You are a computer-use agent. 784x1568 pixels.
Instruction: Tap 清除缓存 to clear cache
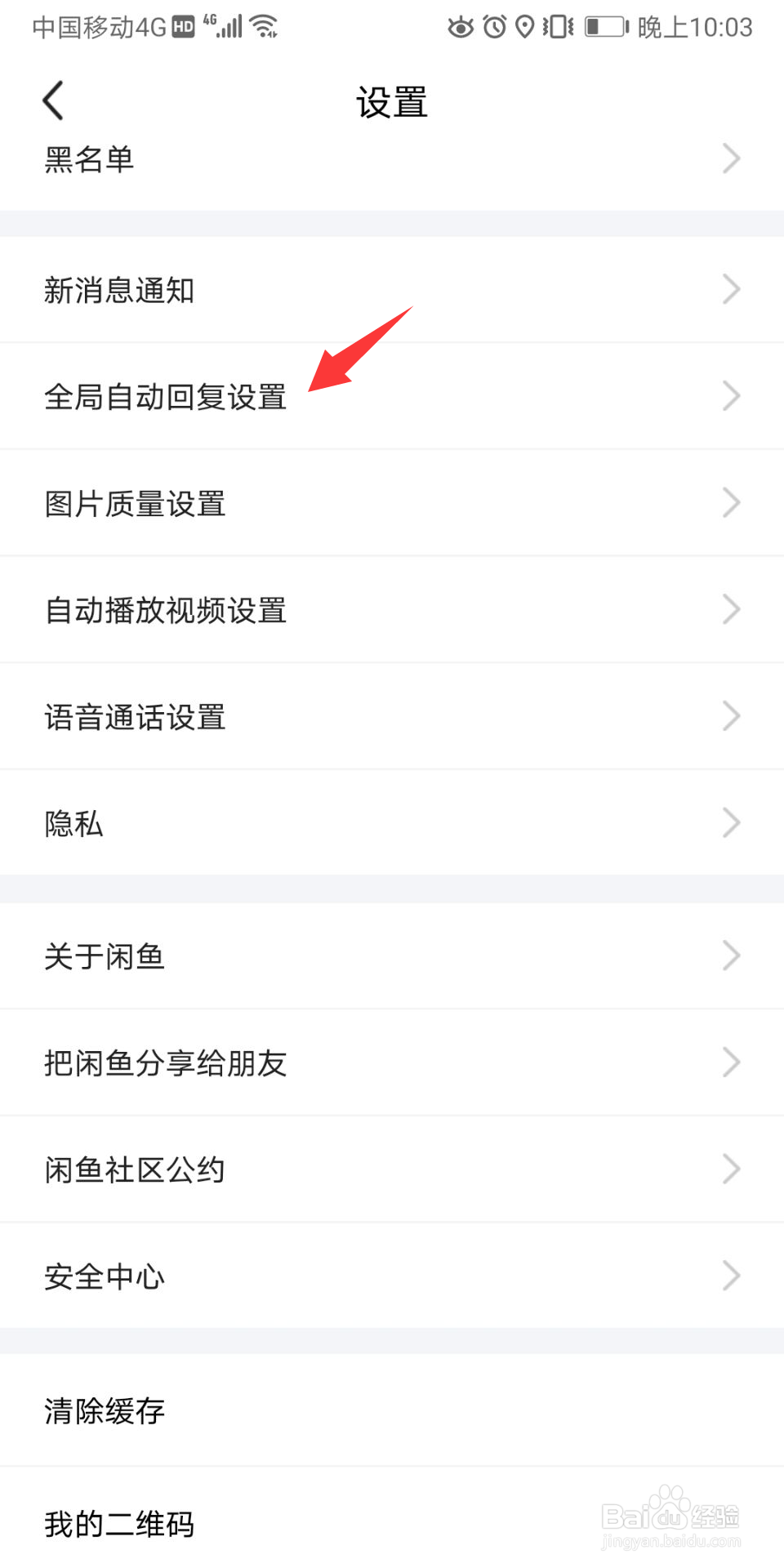coord(105,1410)
